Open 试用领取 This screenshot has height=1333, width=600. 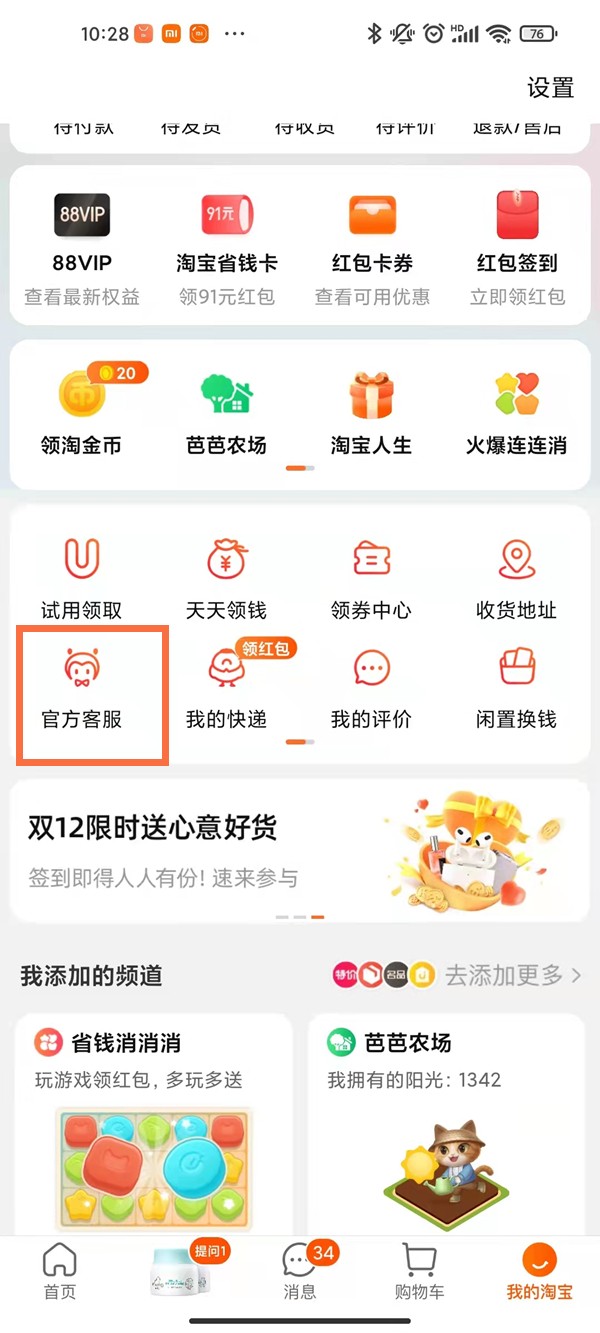point(82,578)
